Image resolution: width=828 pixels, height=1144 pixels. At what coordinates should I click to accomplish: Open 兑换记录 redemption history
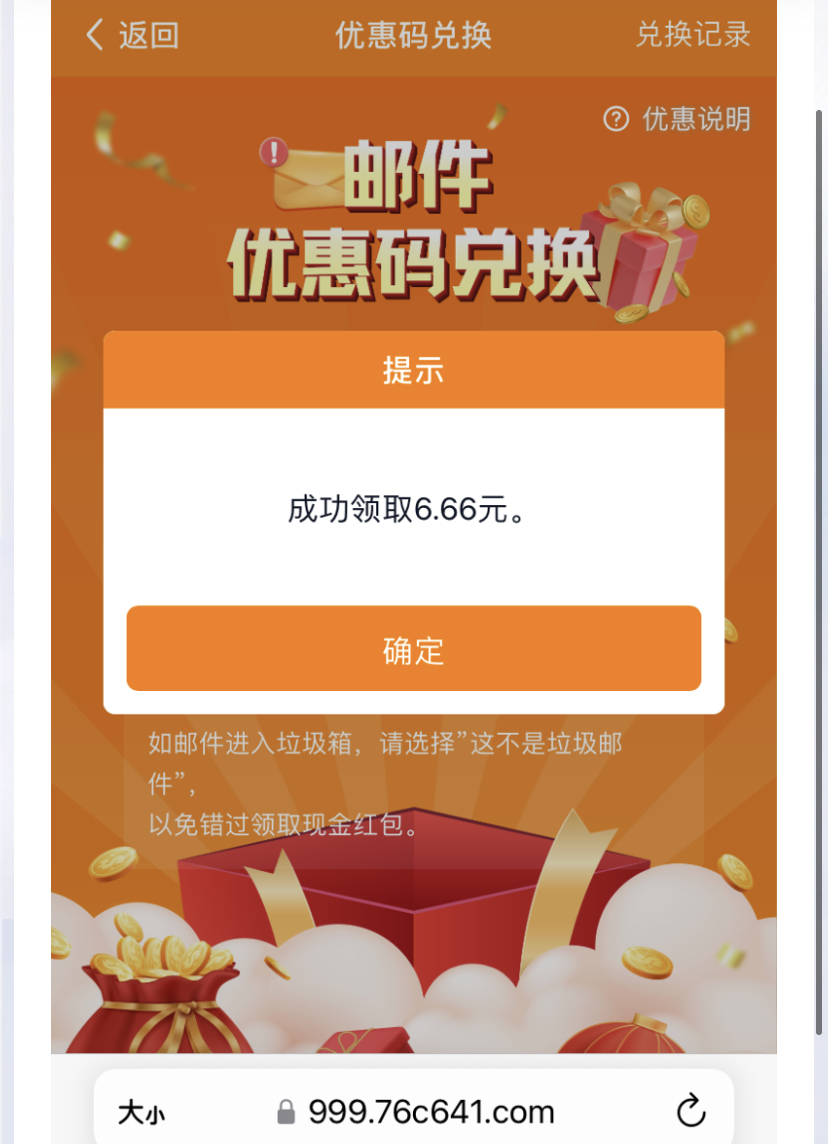pyautogui.click(x=692, y=35)
